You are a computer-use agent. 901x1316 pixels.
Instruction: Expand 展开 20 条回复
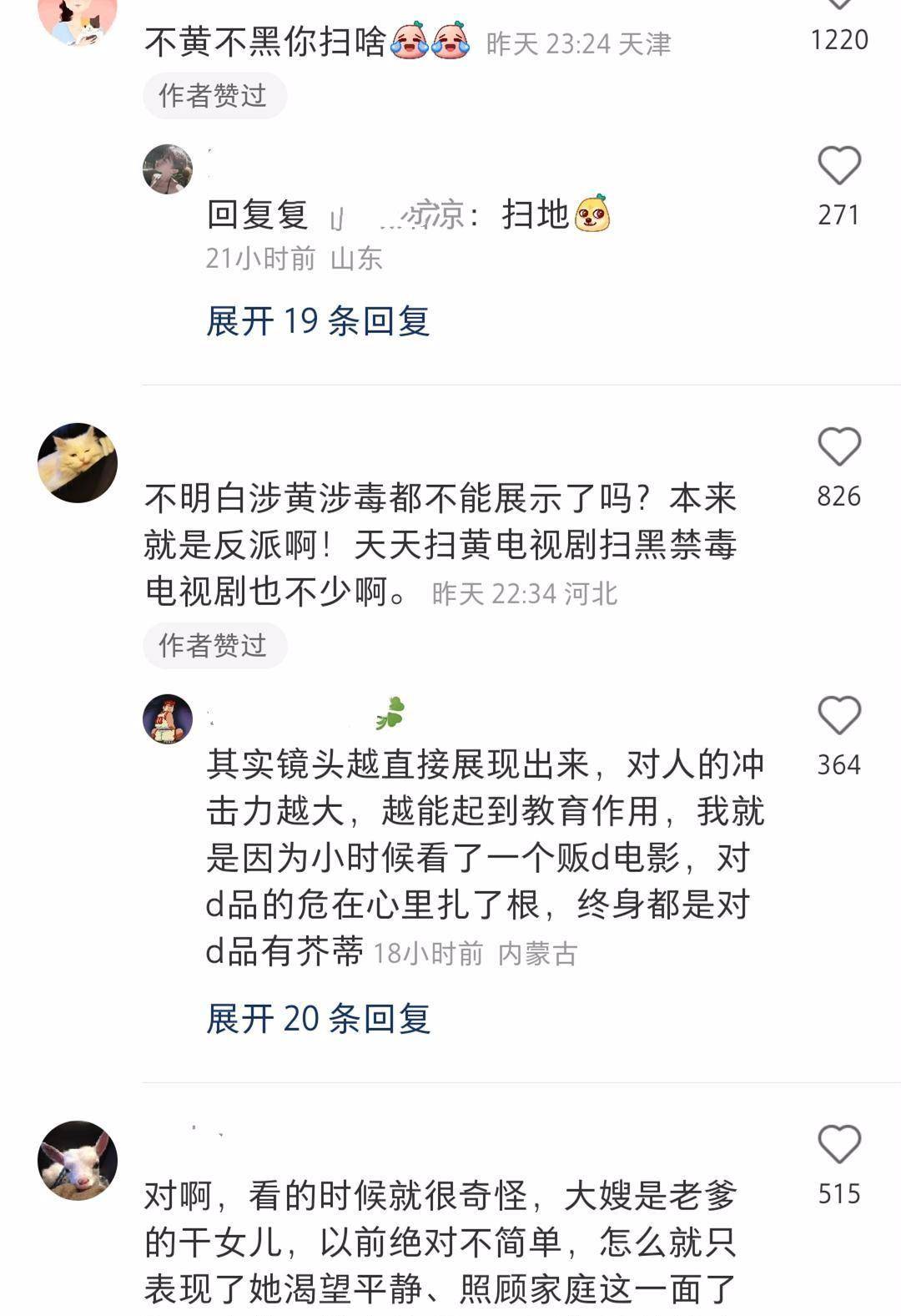pos(318,1019)
